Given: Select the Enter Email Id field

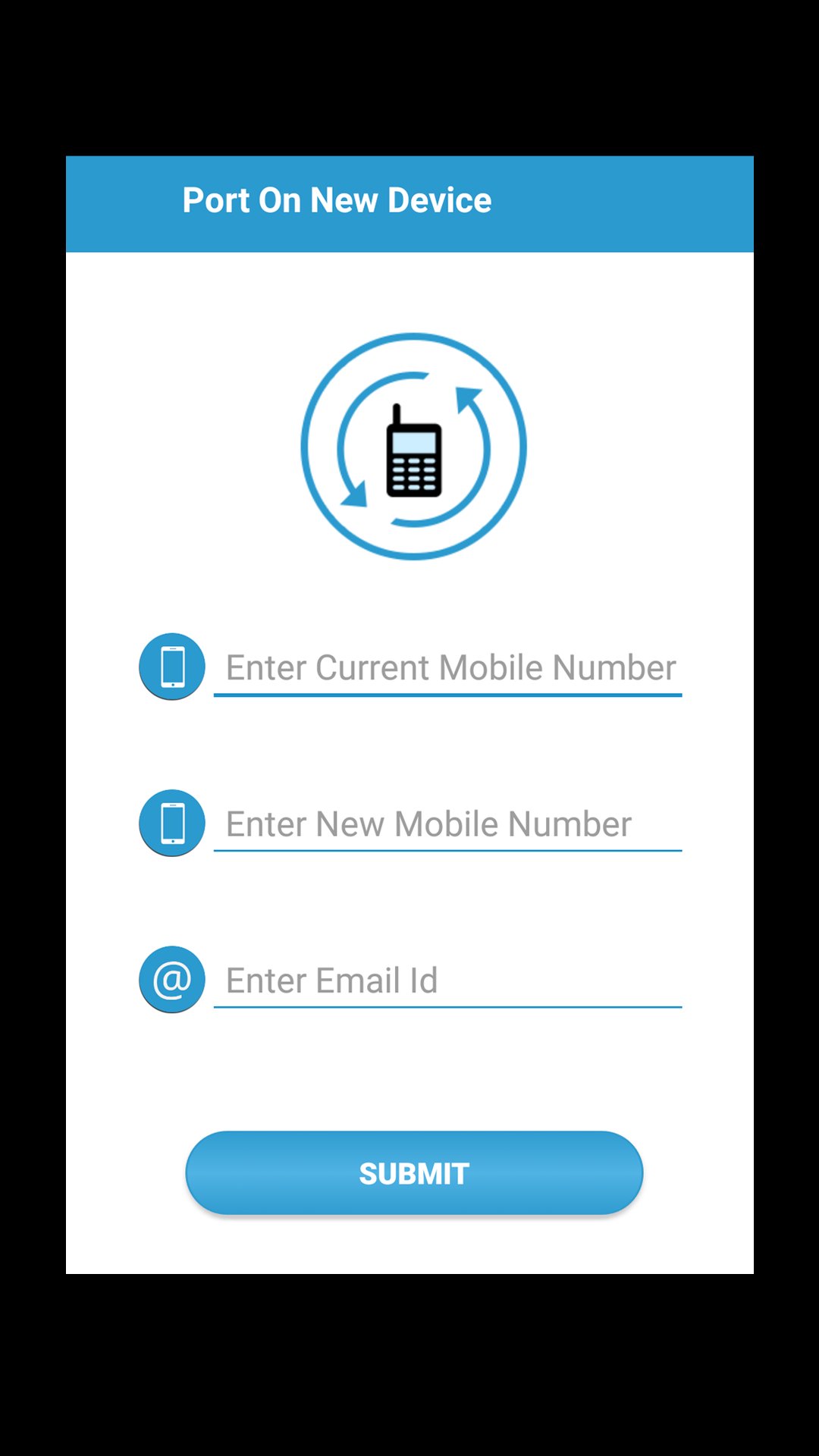Looking at the screenshot, I should pos(449,981).
